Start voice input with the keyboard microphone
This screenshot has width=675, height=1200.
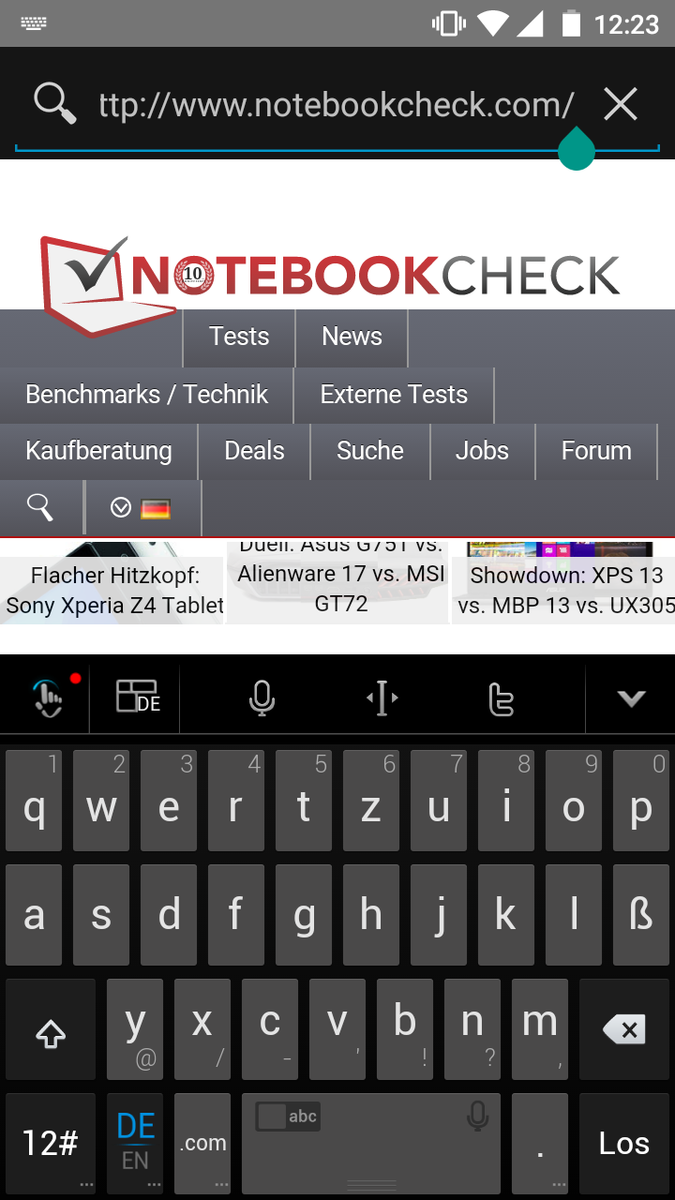261,699
